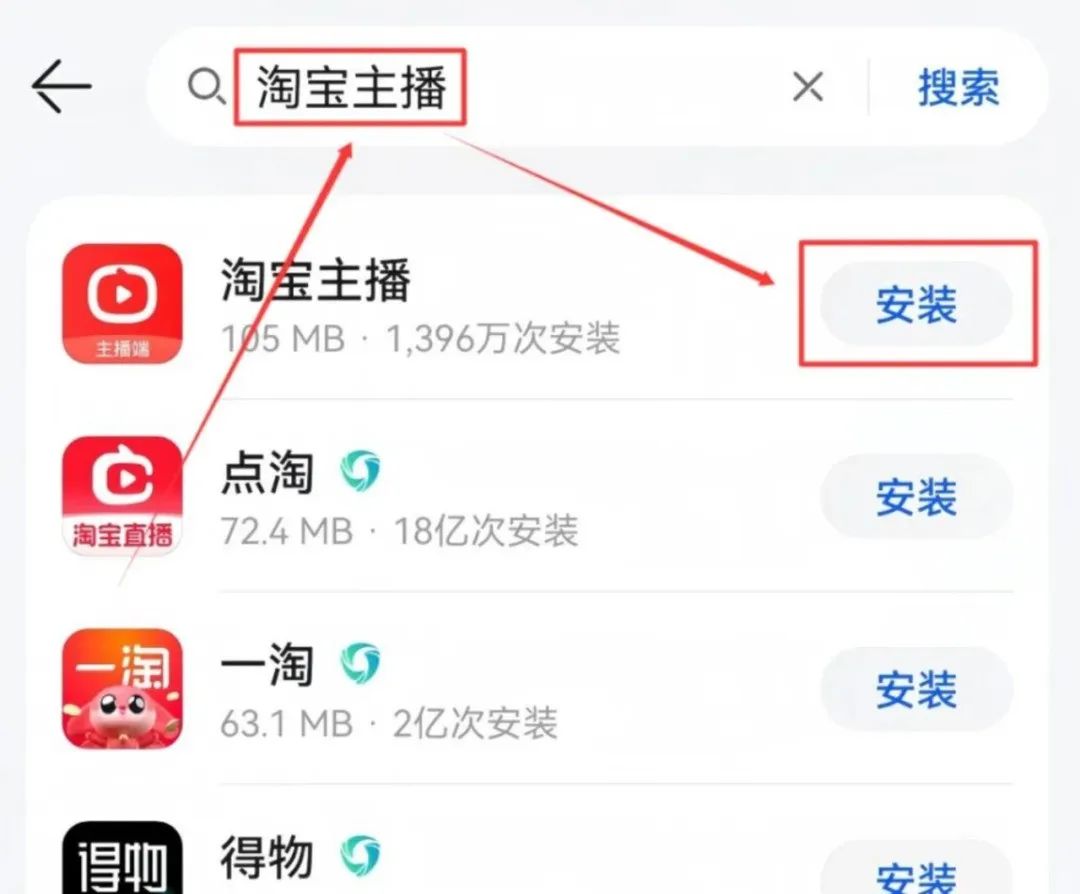This screenshot has width=1080, height=894.
Task: Clear the search text with the X
Action: 807,88
